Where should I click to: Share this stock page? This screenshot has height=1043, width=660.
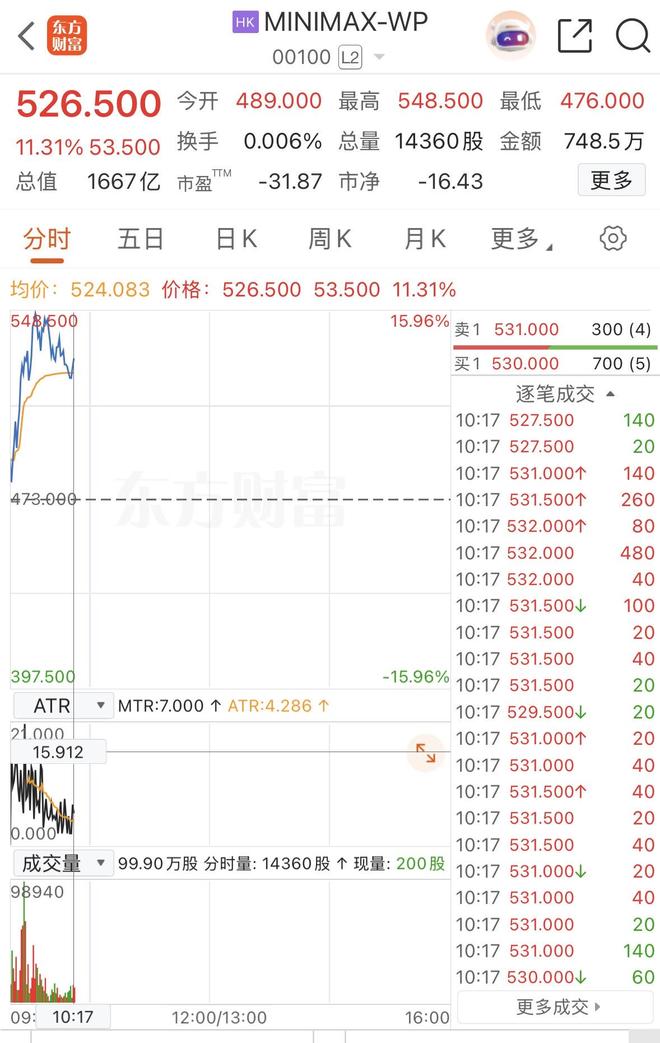pyautogui.click(x=574, y=37)
